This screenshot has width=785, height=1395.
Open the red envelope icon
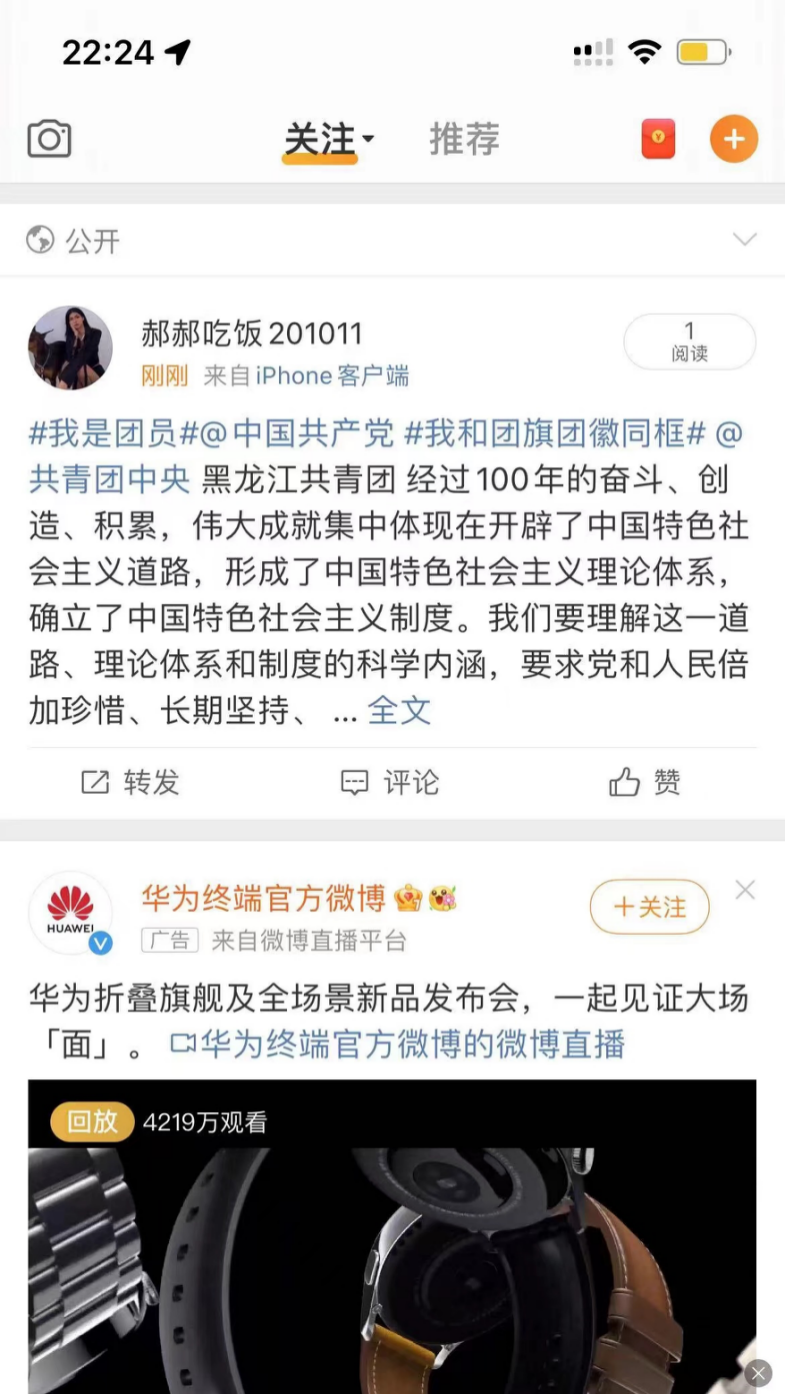point(658,139)
